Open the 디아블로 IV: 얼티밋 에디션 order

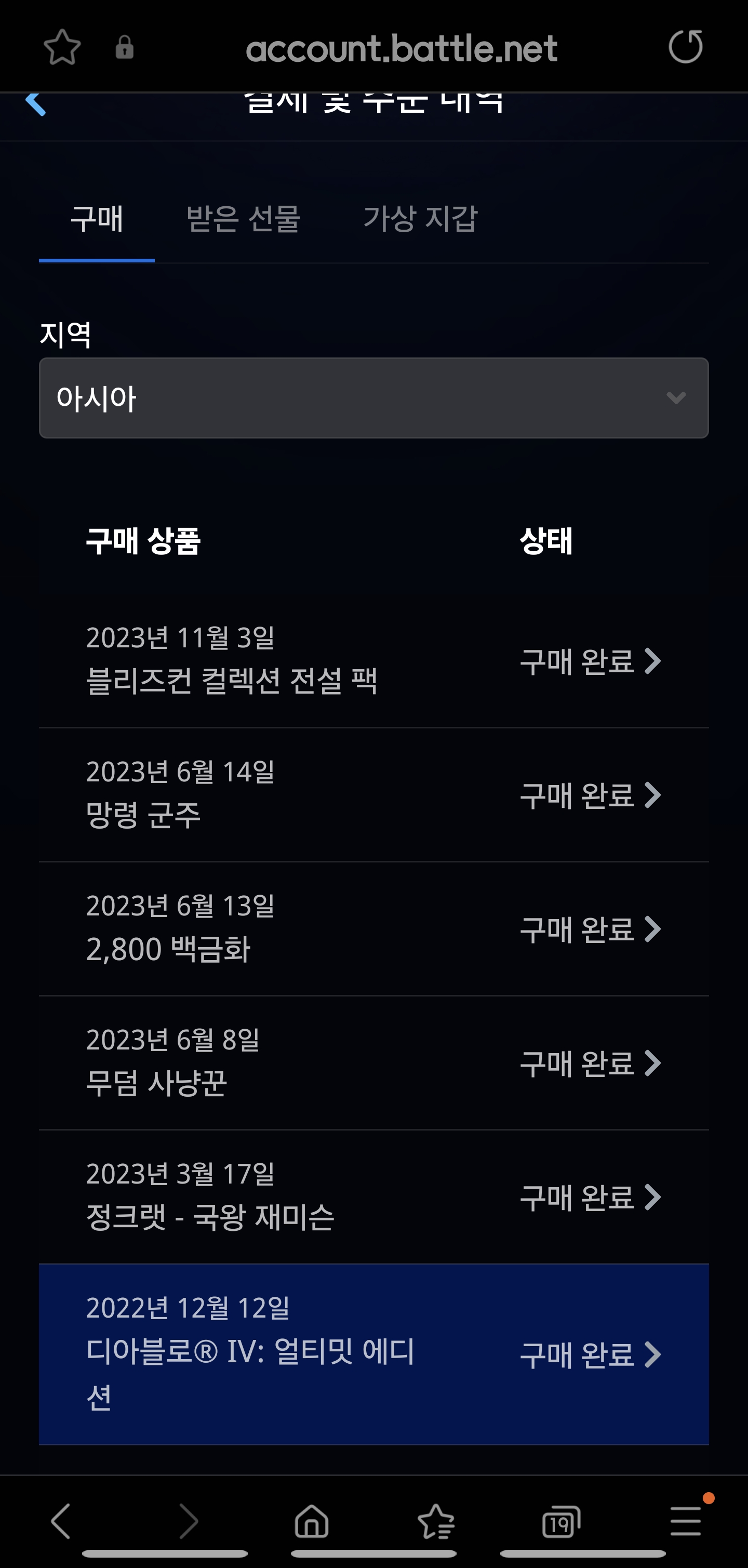coord(373,1354)
